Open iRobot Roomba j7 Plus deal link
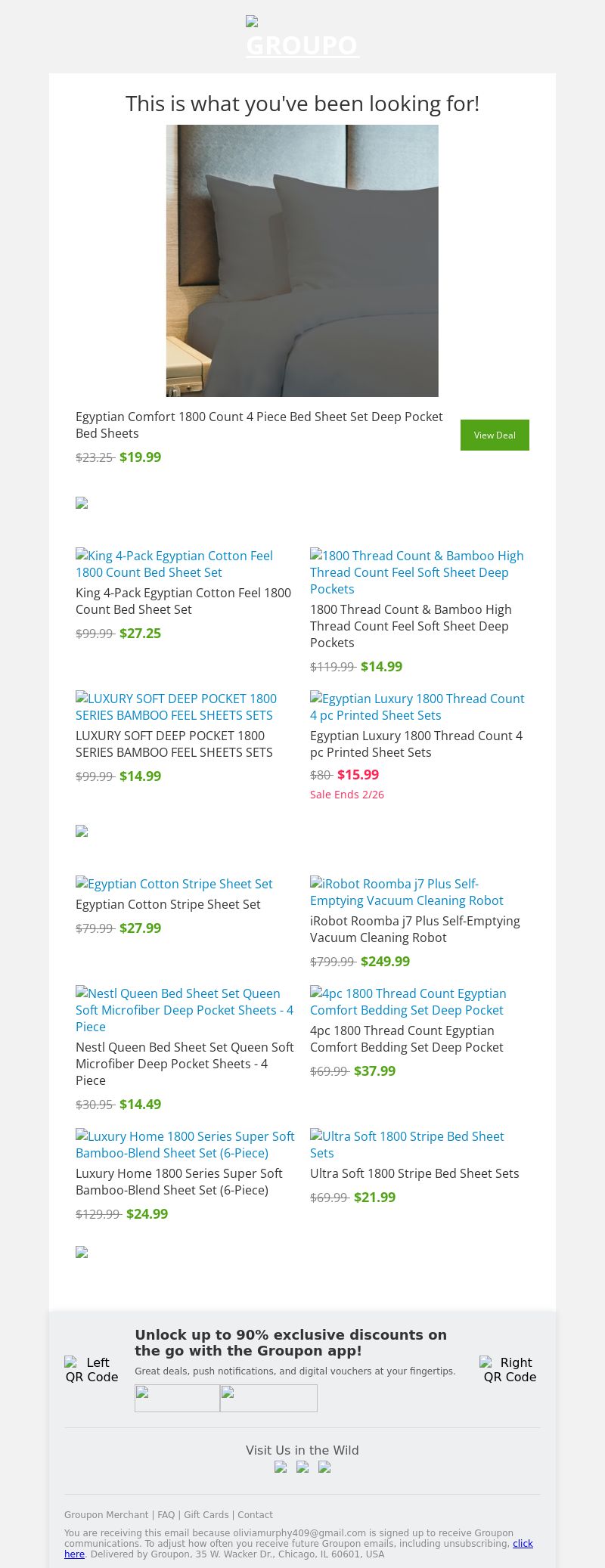The width and height of the screenshot is (605, 1568). pos(406,892)
